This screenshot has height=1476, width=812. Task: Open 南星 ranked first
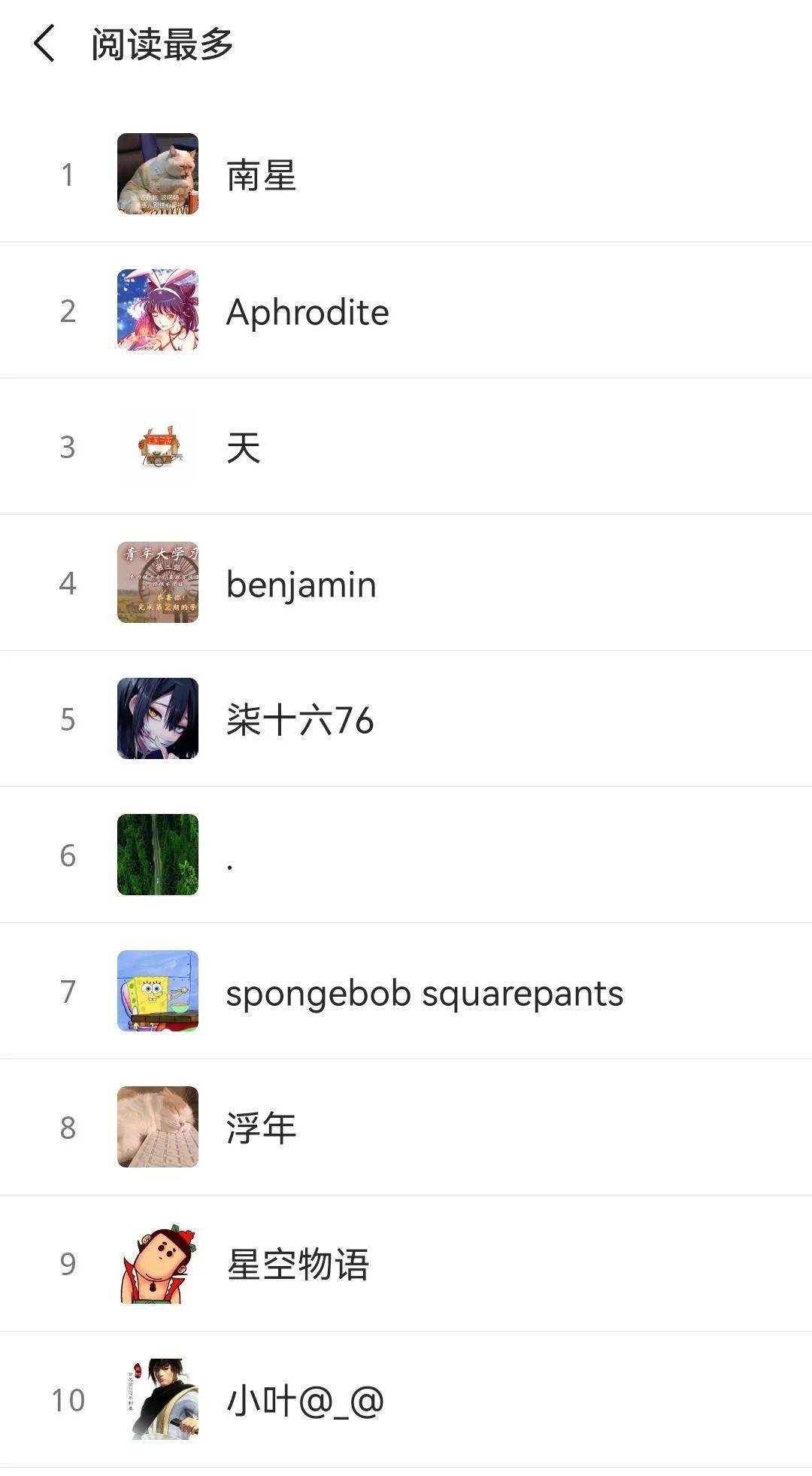point(406,175)
